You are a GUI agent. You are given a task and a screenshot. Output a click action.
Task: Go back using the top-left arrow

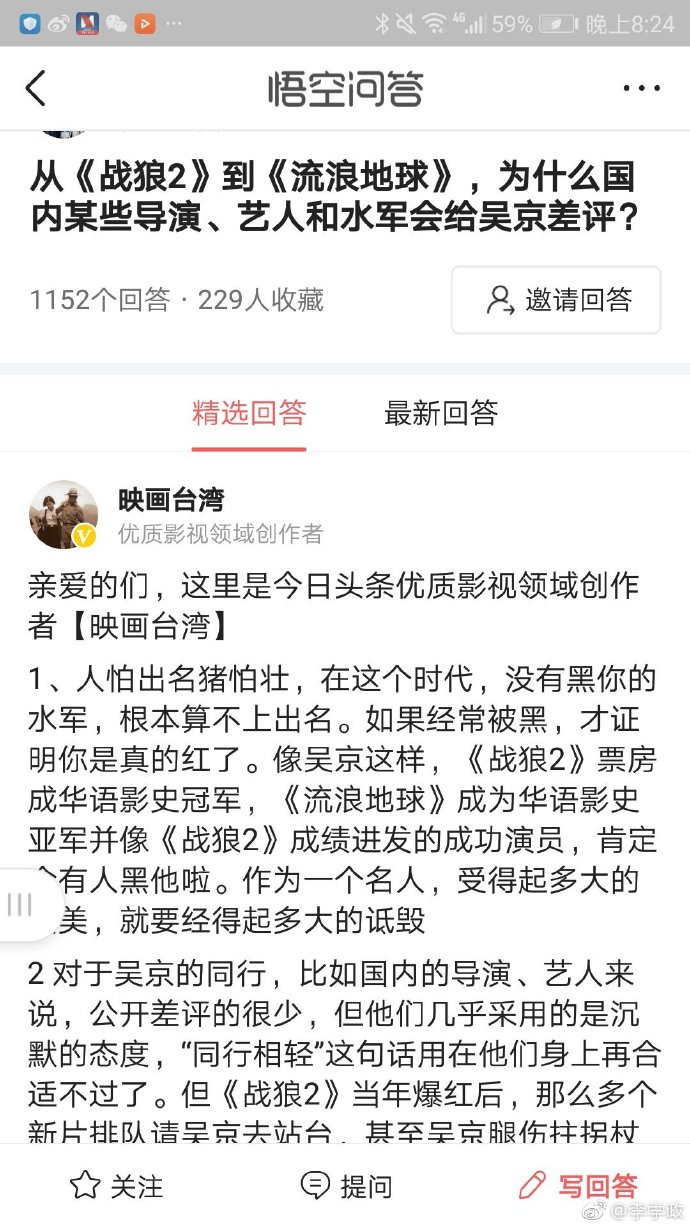point(36,88)
